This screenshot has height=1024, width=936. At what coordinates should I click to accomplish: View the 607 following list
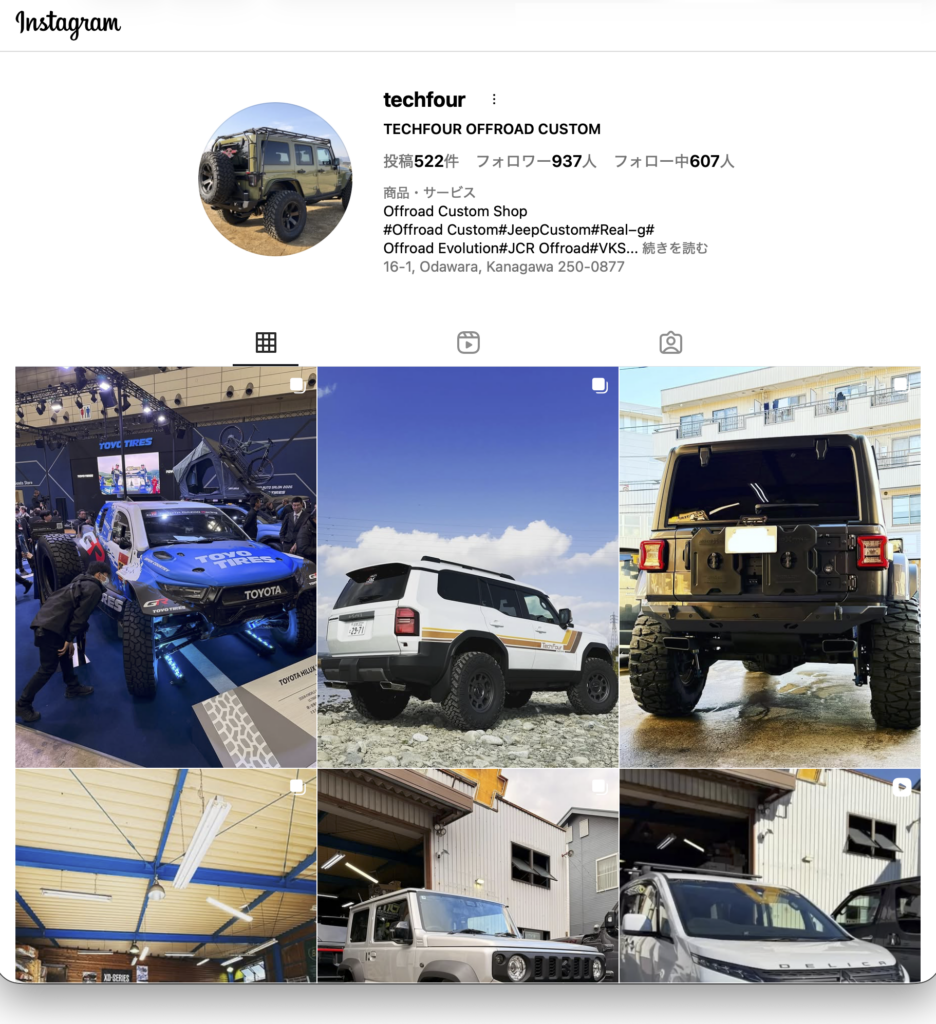click(x=673, y=161)
